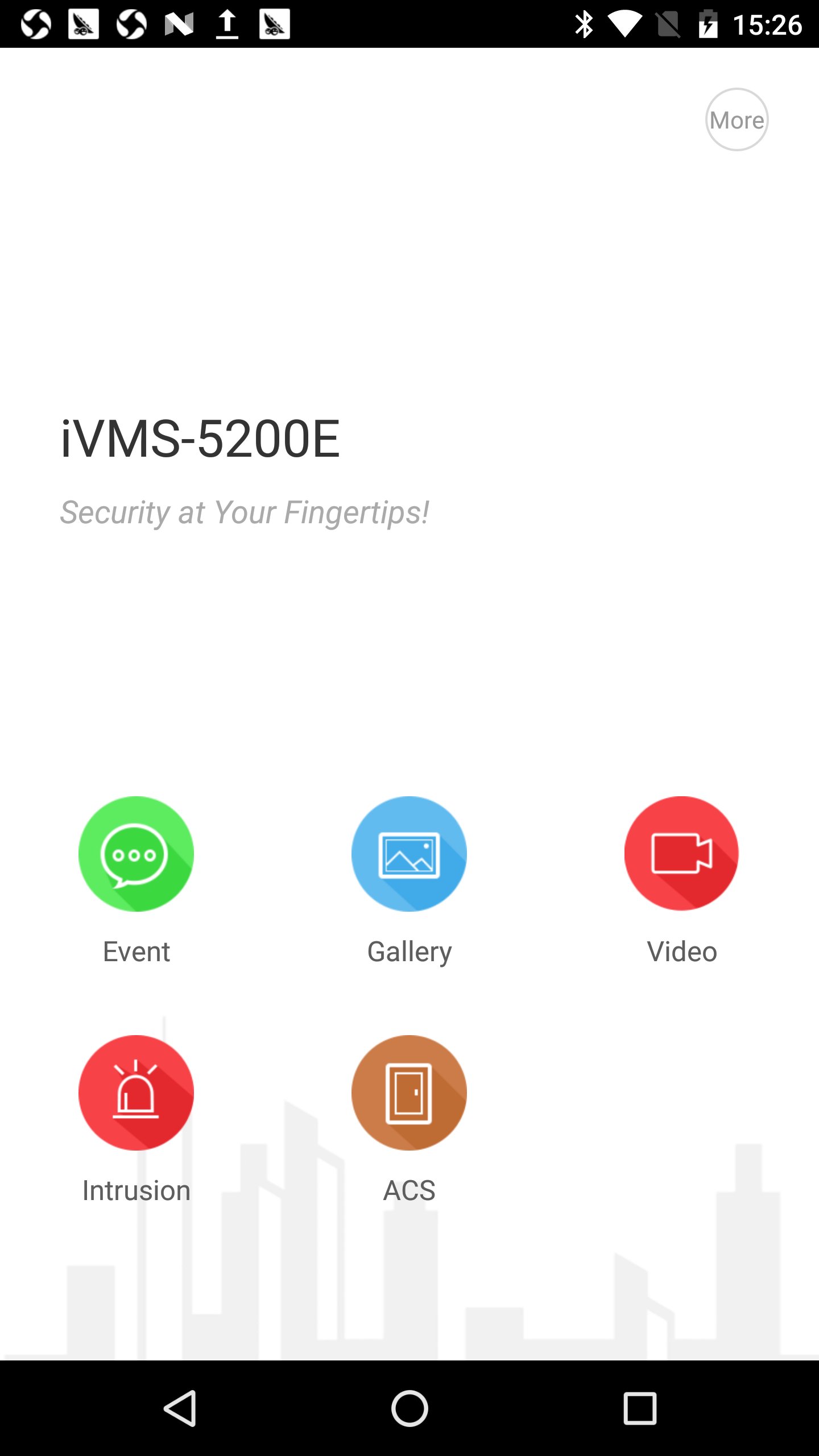This screenshot has width=819, height=1456.
Task: Open the Gallery module
Action: [x=409, y=854]
